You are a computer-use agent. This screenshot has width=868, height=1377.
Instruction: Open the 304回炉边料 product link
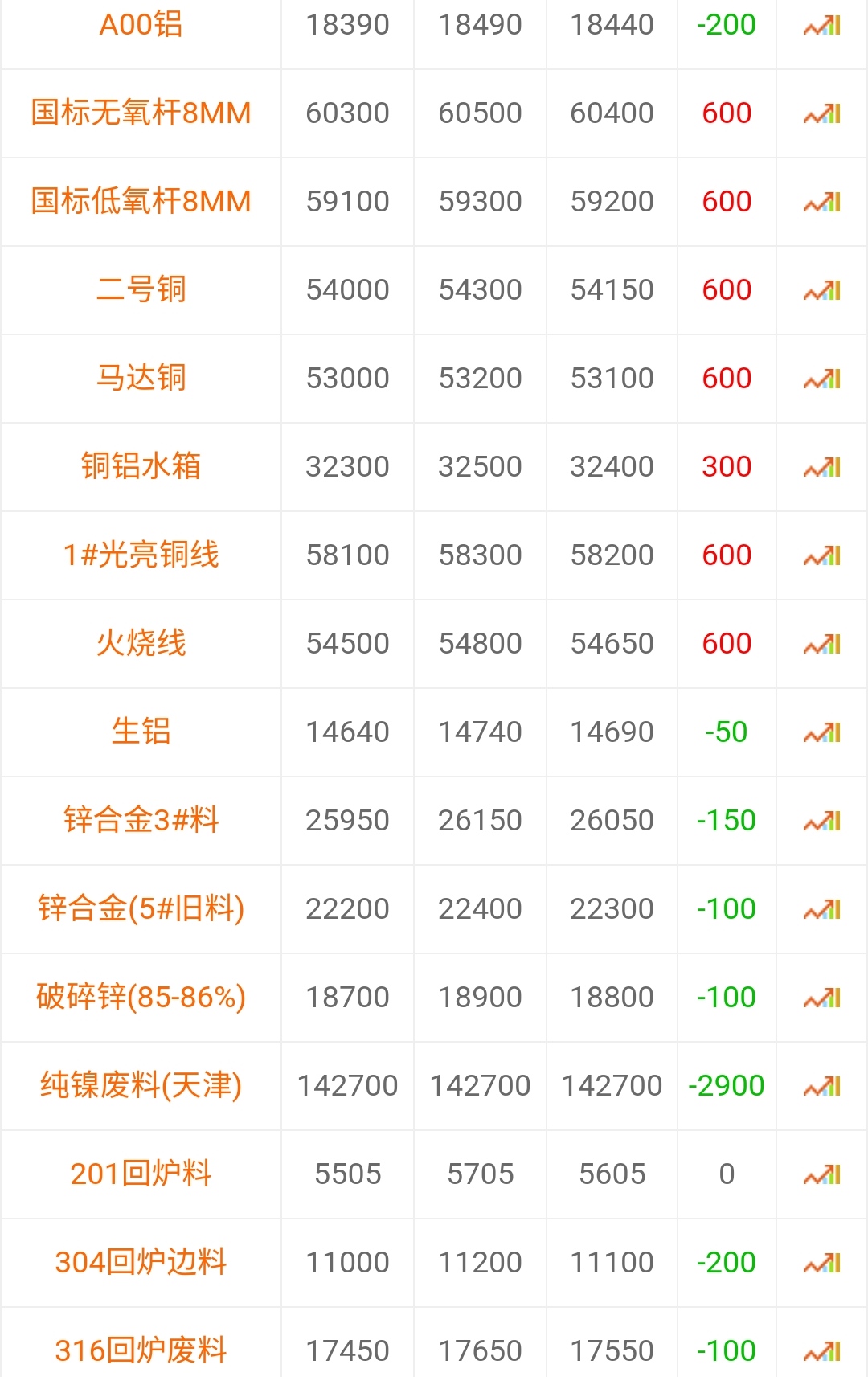[x=141, y=1262]
